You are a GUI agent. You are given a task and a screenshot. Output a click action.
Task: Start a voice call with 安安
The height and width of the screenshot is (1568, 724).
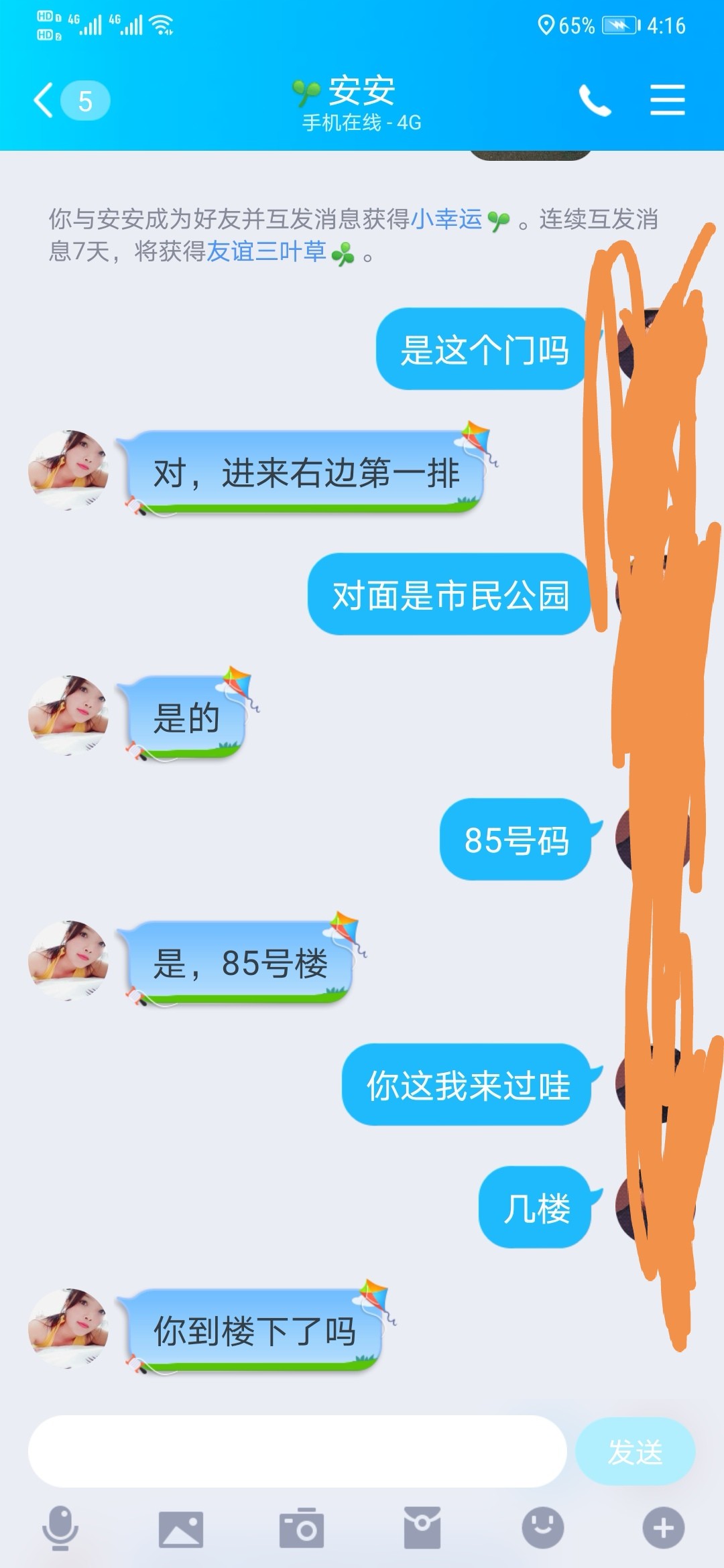point(595,101)
